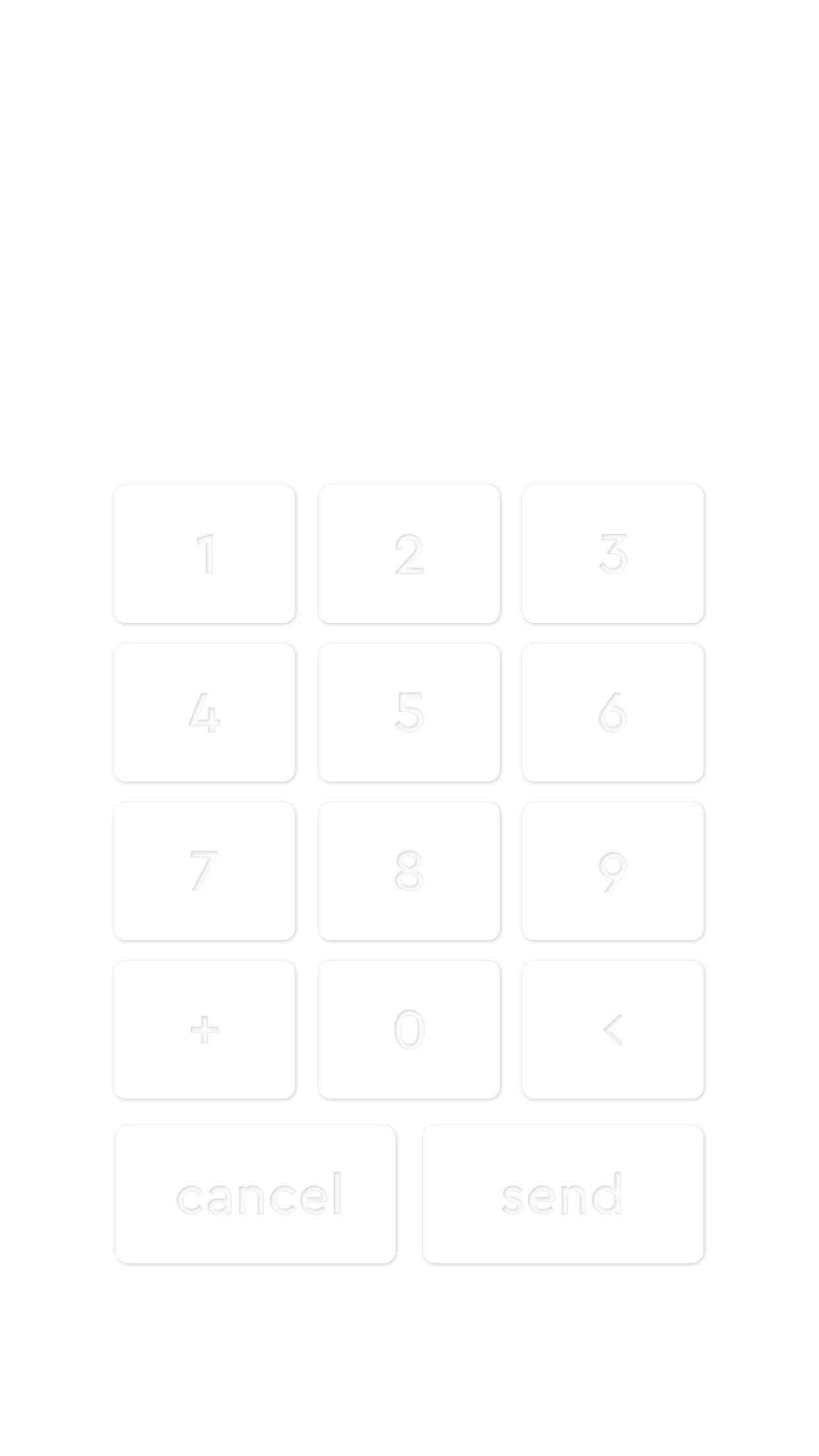This screenshot has width=819, height=1456.
Task: Enter digit 2 on the keypad
Action: 409,554
